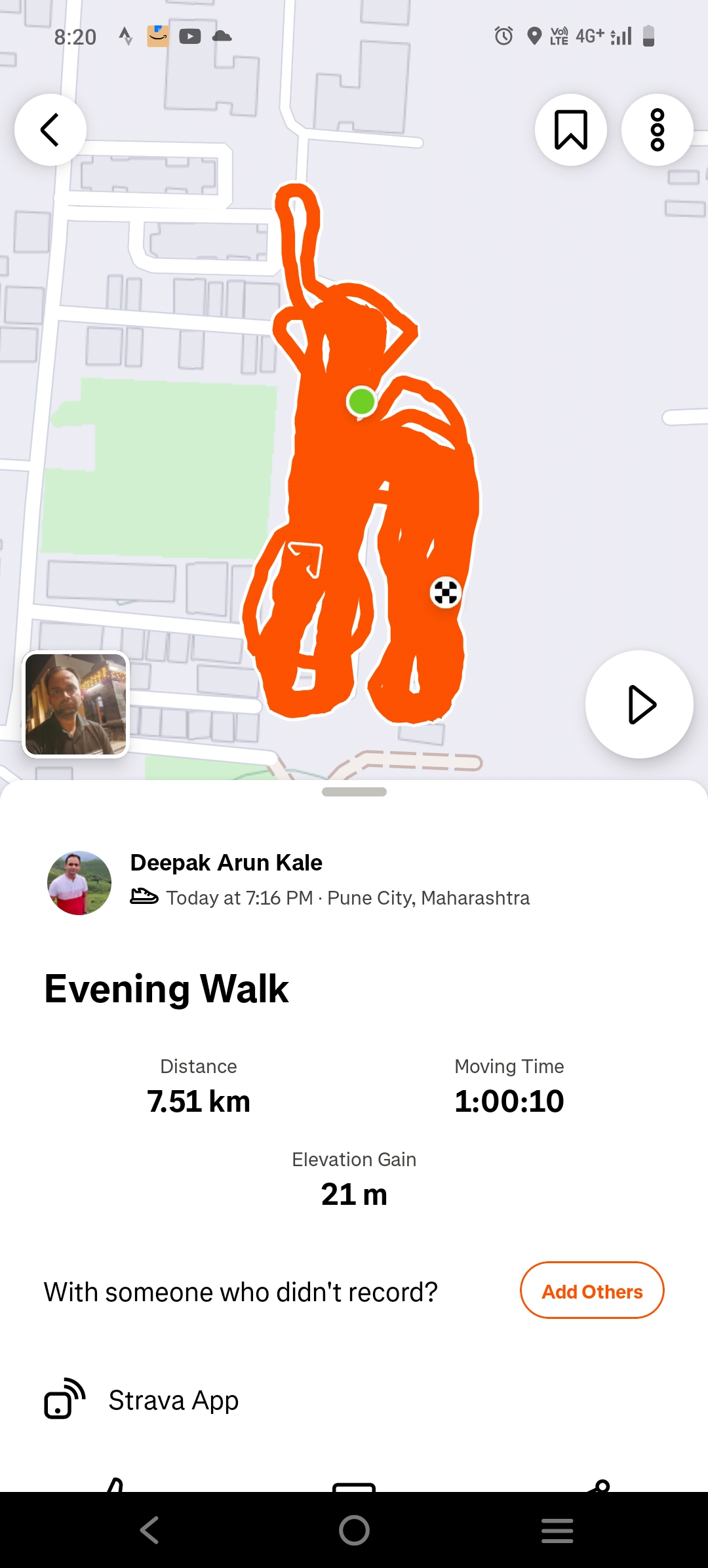Open the activity photo thumbnail
708x1568 pixels.
(x=76, y=705)
